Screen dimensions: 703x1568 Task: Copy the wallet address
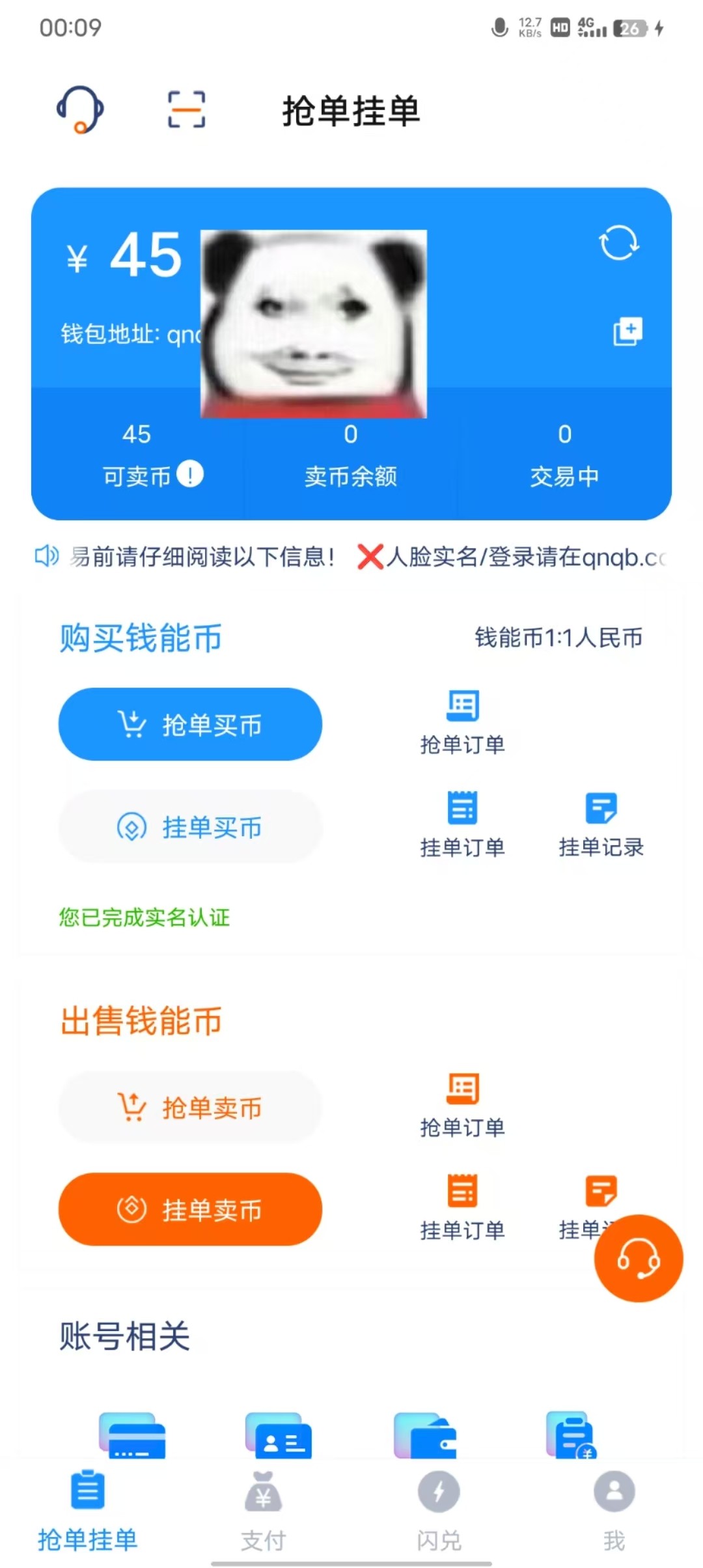627,331
